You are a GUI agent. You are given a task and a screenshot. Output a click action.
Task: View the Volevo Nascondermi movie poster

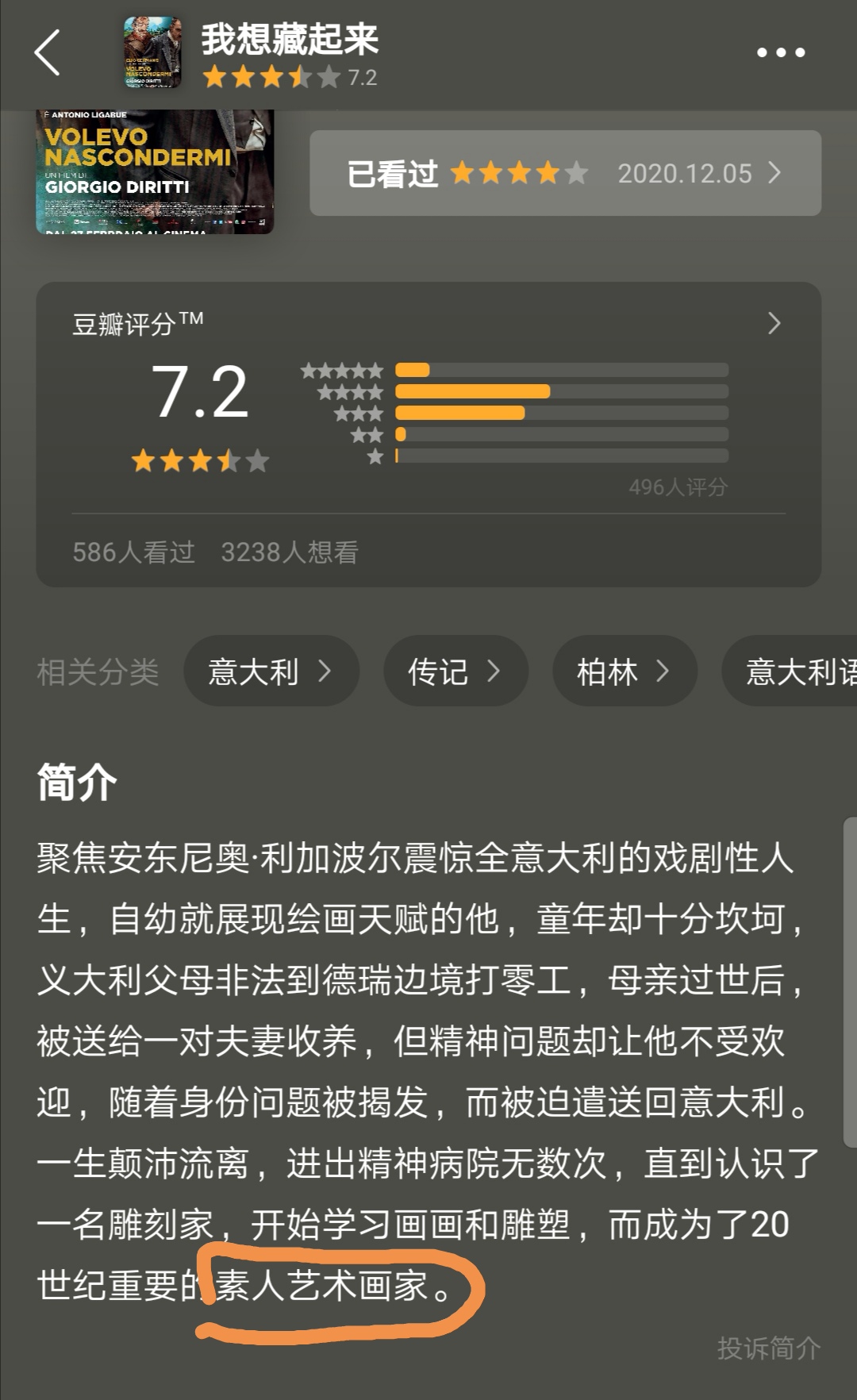coord(155,171)
